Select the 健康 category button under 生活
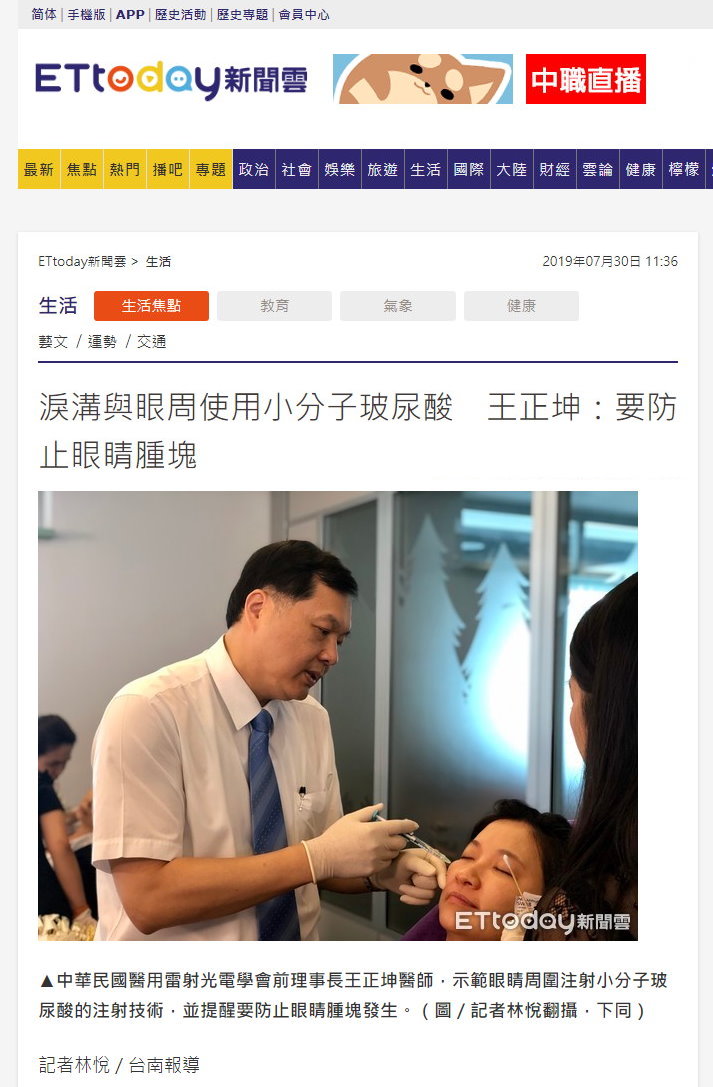The width and height of the screenshot is (713, 1087). point(521,306)
